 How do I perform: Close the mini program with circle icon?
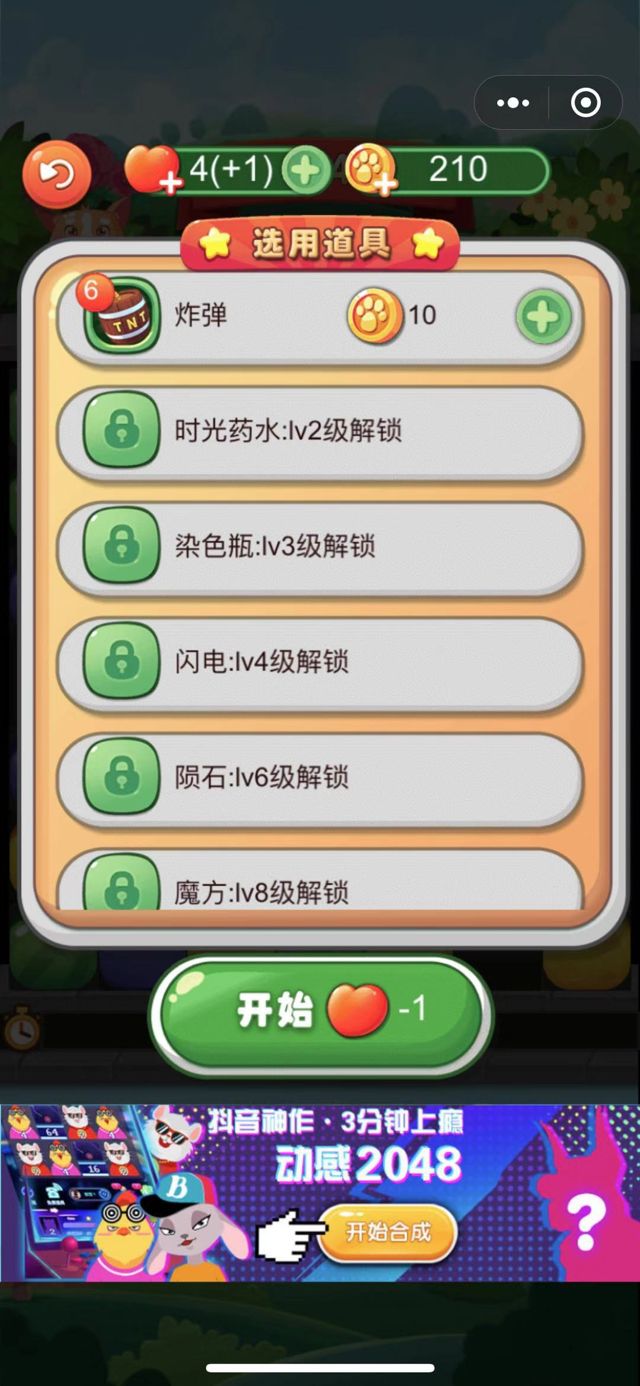[585, 103]
